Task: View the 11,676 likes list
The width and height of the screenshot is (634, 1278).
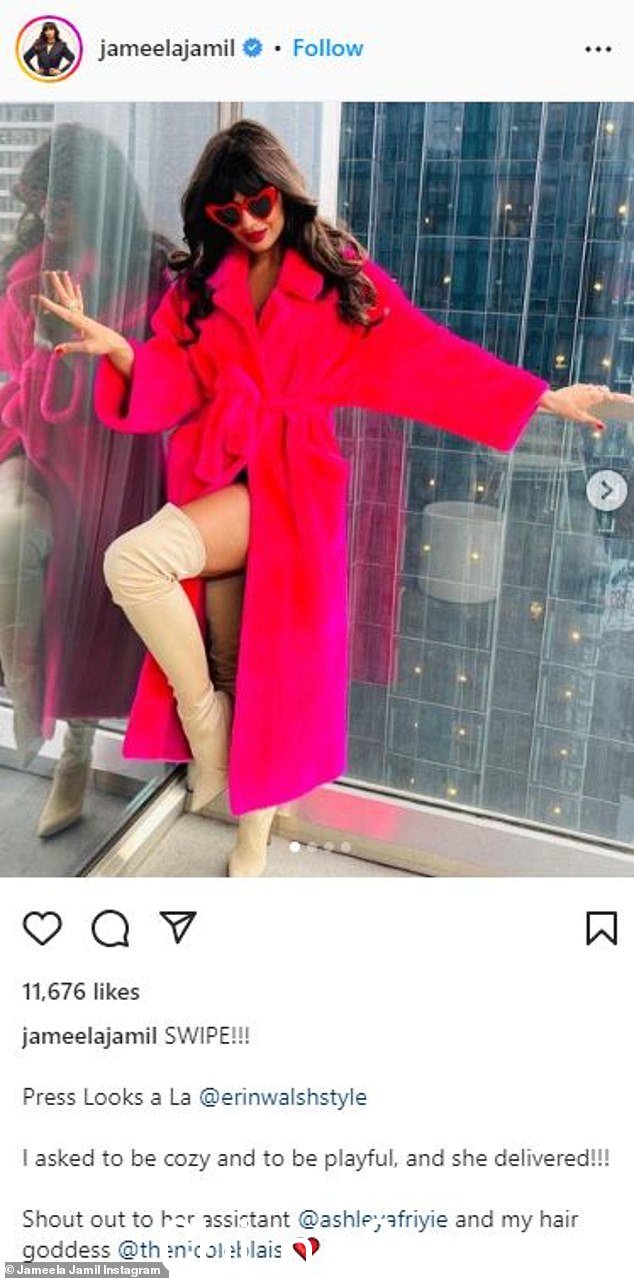Action: (81, 992)
